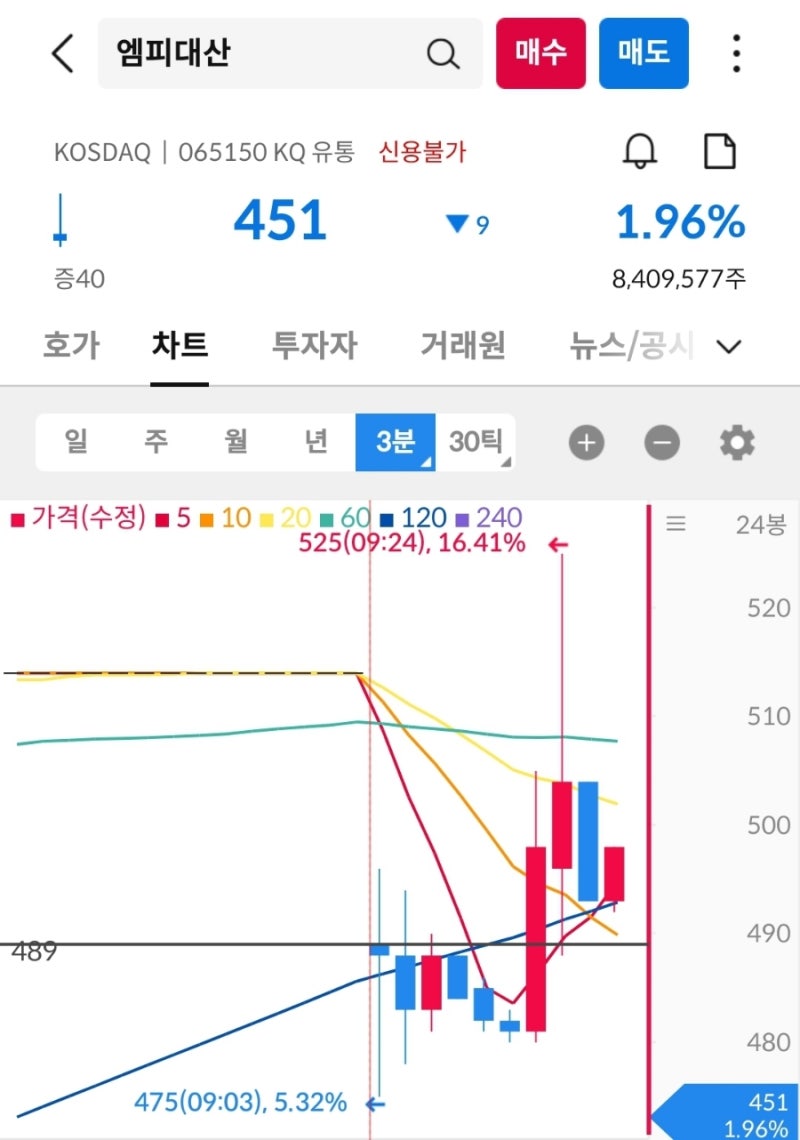Open the stock search with magnifier icon
This screenshot has height=1140, width=800.
[x=442, y=54]
